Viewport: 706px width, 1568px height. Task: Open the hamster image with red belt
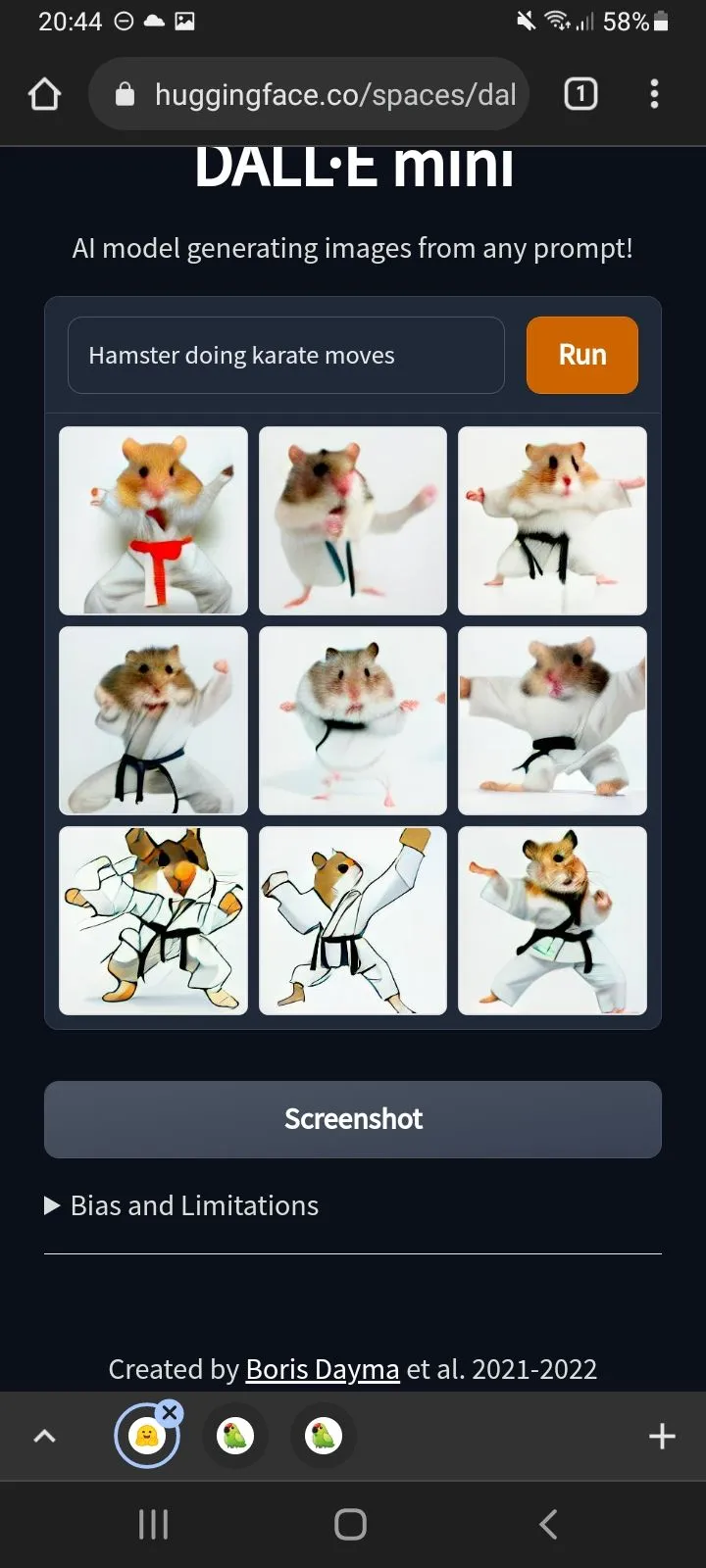point(153,520)
